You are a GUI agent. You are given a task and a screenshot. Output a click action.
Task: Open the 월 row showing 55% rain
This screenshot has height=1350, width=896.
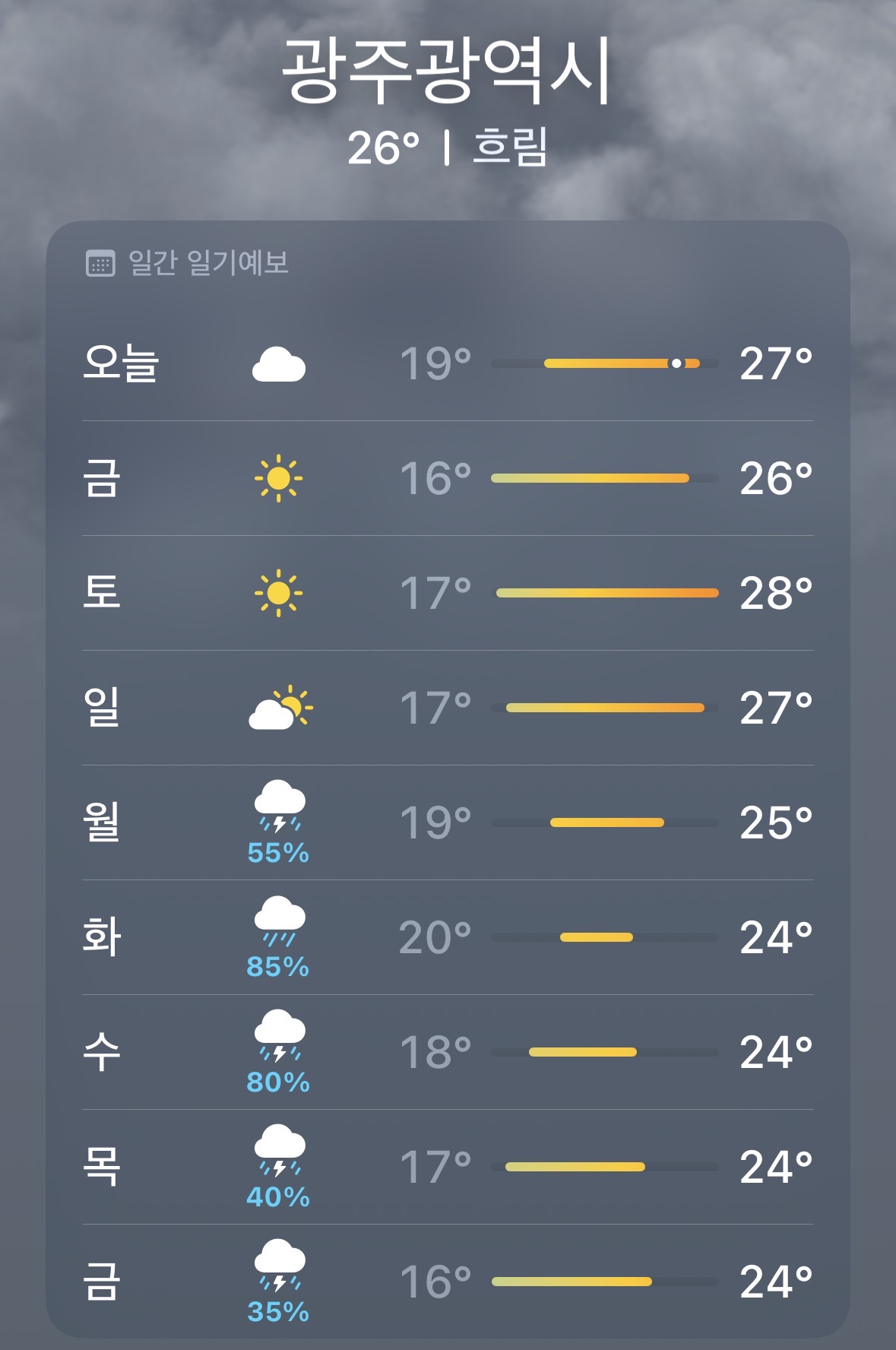pos(448,822)
